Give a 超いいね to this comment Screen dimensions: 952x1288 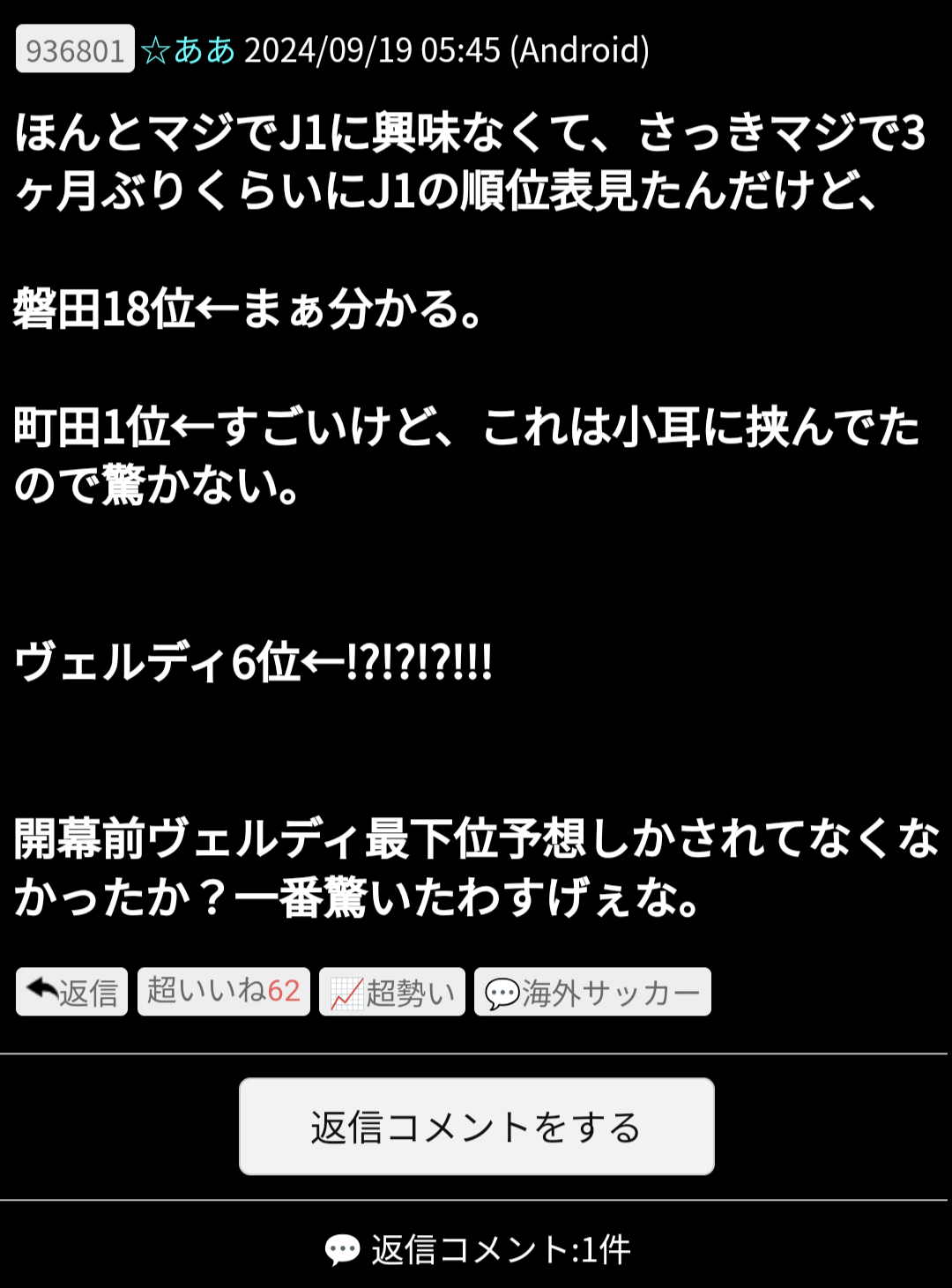223,991
